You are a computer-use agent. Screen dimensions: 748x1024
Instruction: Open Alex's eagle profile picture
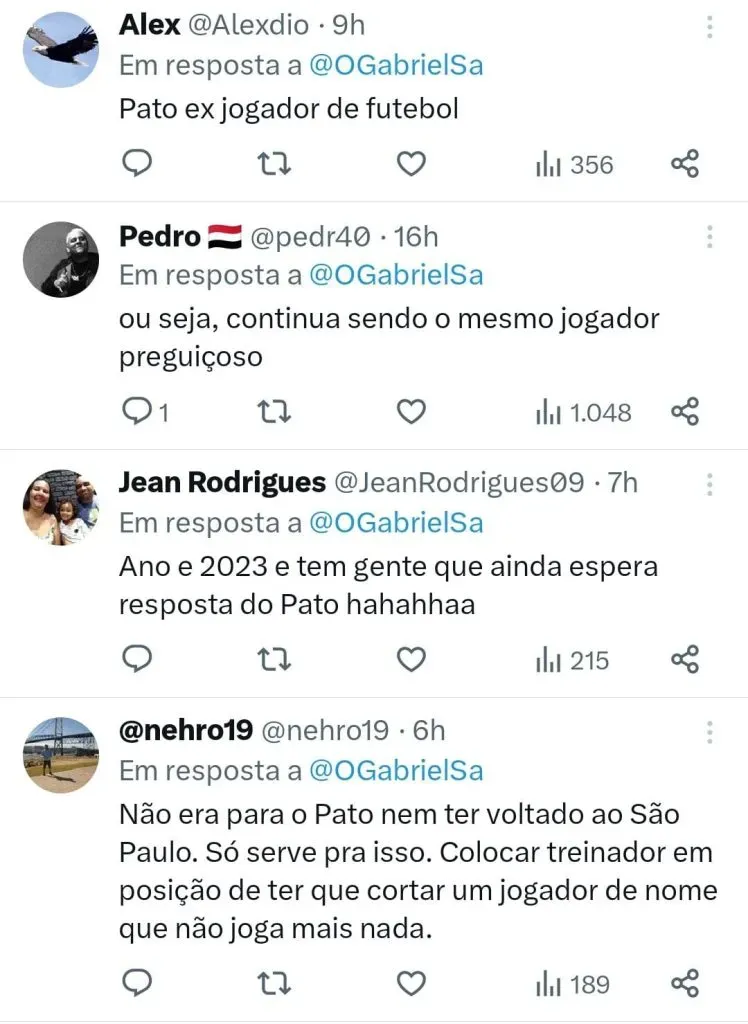click(60, 49)
